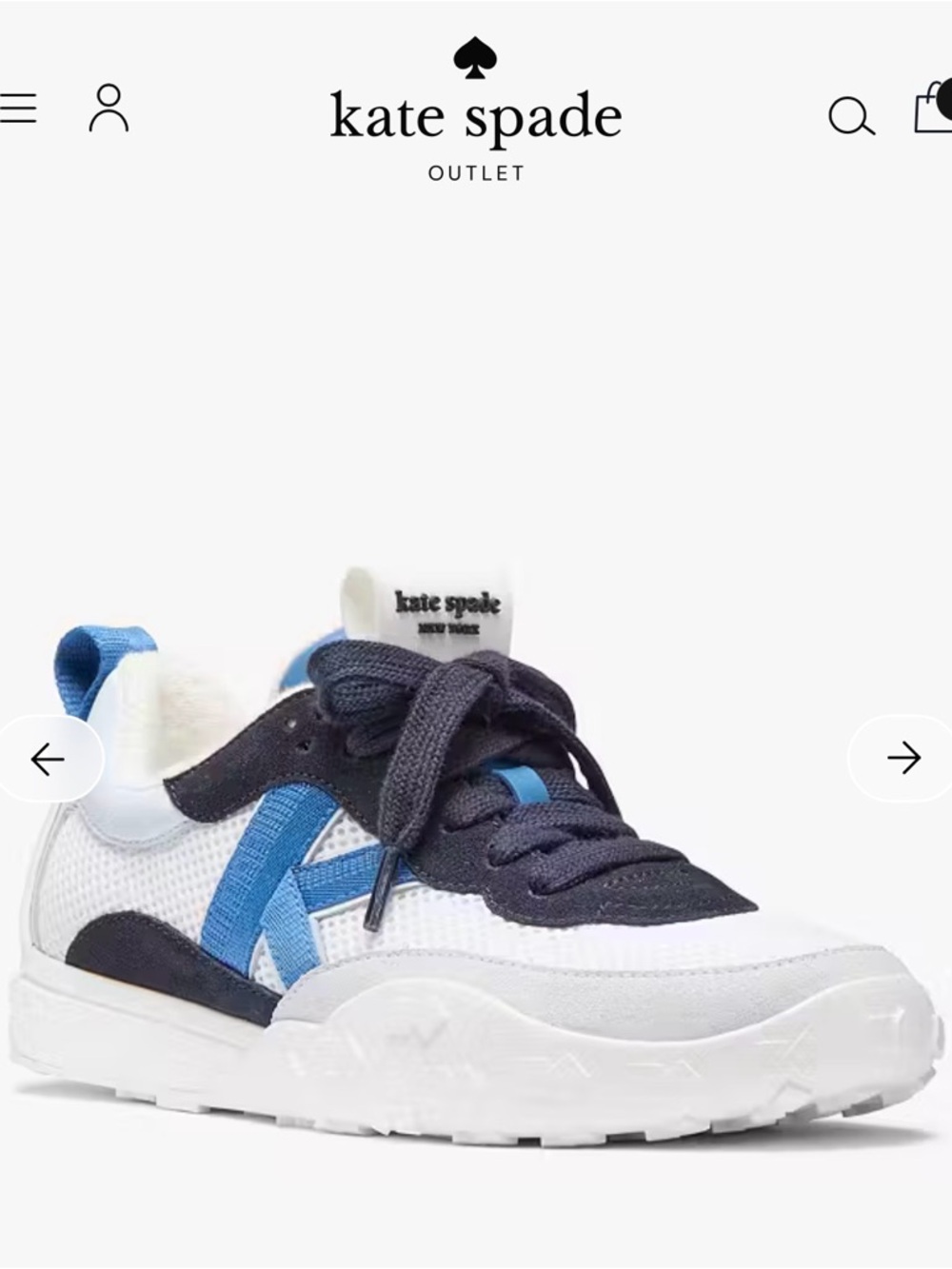Tap the magnifying glass to search products
Viewport: 952px width, 1269px height.
pyautogui.click(x=852, y=116)
